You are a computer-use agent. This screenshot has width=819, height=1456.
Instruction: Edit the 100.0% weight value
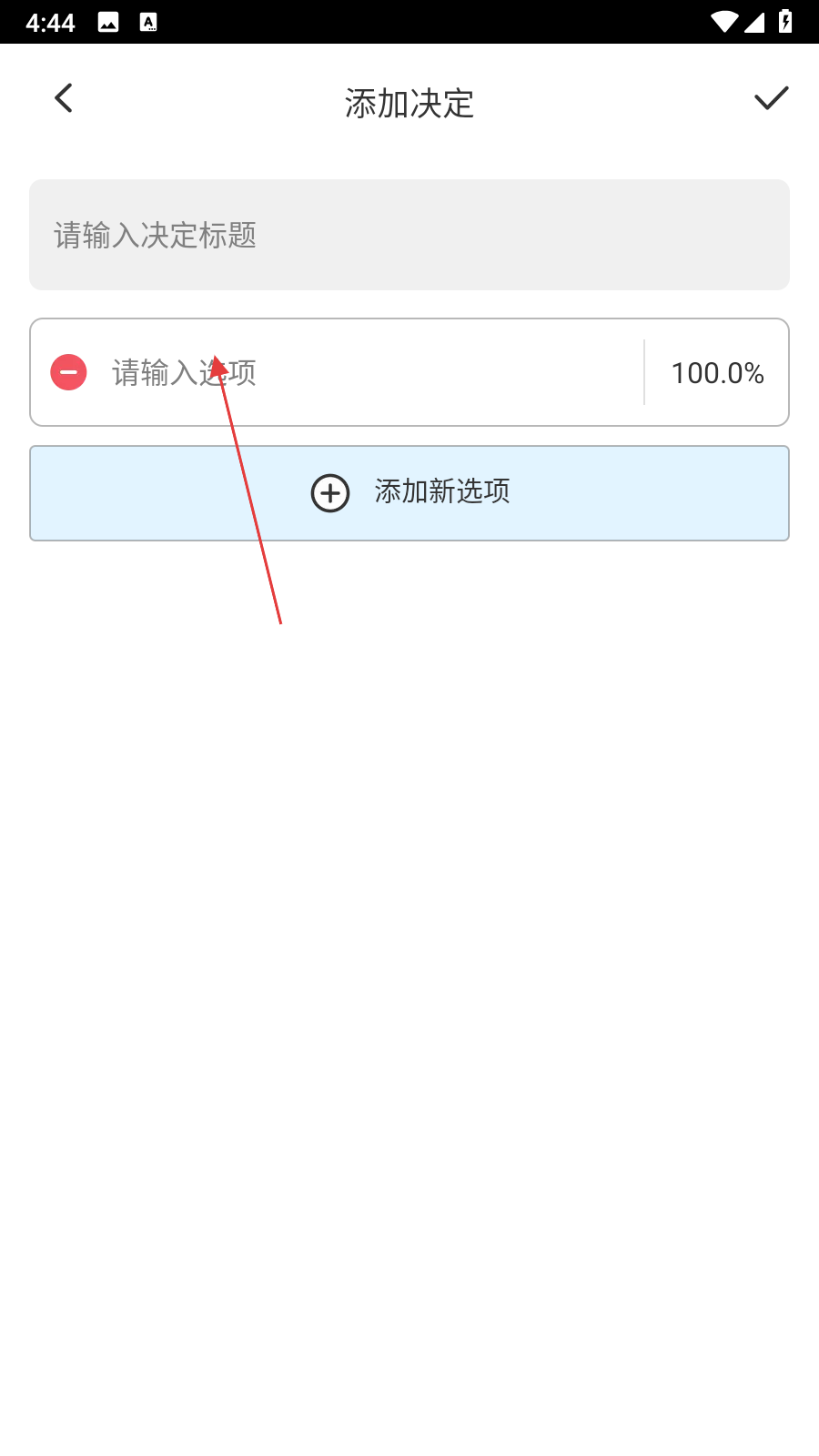717,373
